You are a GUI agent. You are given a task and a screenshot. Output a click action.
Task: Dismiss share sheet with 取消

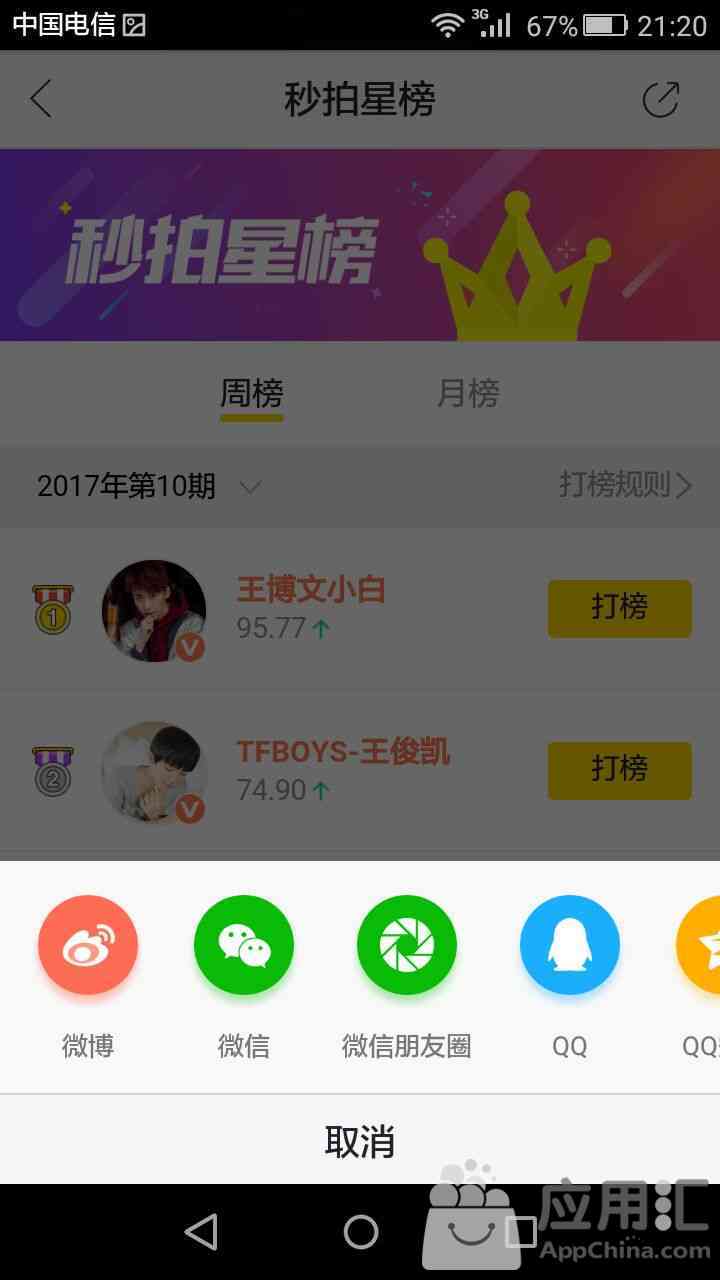[360, 1141]
